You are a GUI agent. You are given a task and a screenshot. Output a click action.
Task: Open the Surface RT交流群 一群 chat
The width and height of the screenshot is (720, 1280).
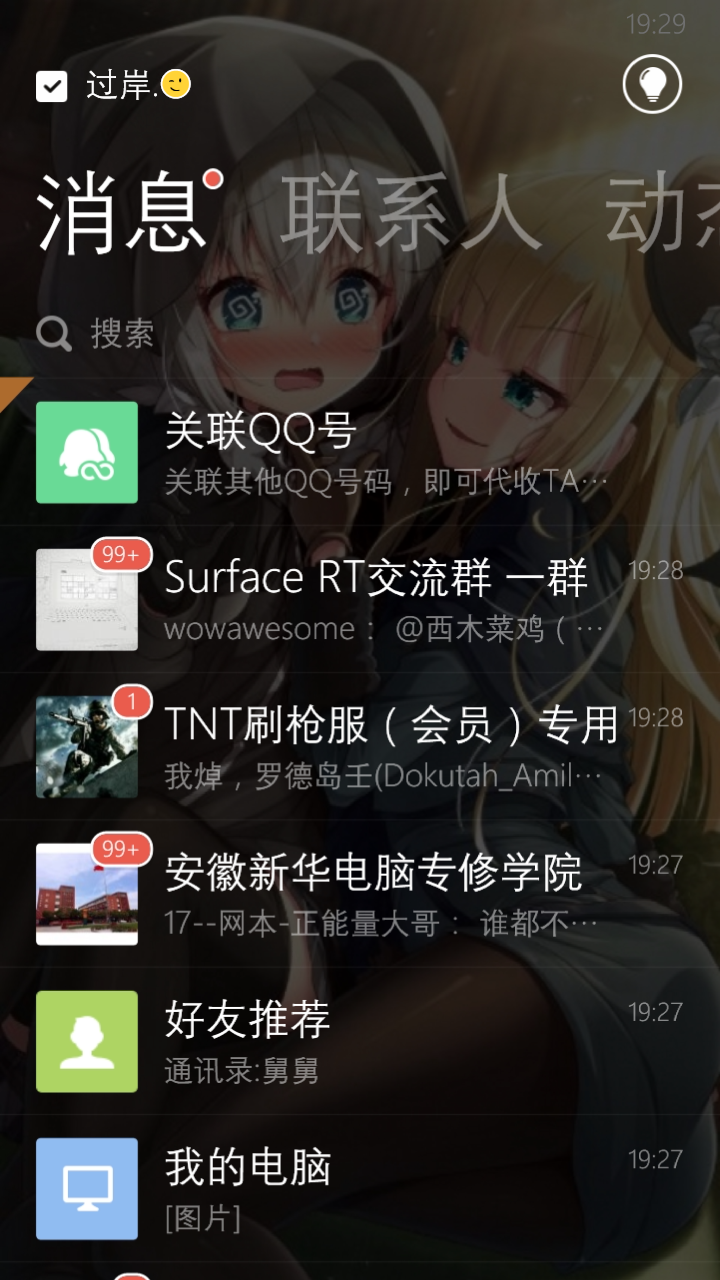[x=360, y=598]
